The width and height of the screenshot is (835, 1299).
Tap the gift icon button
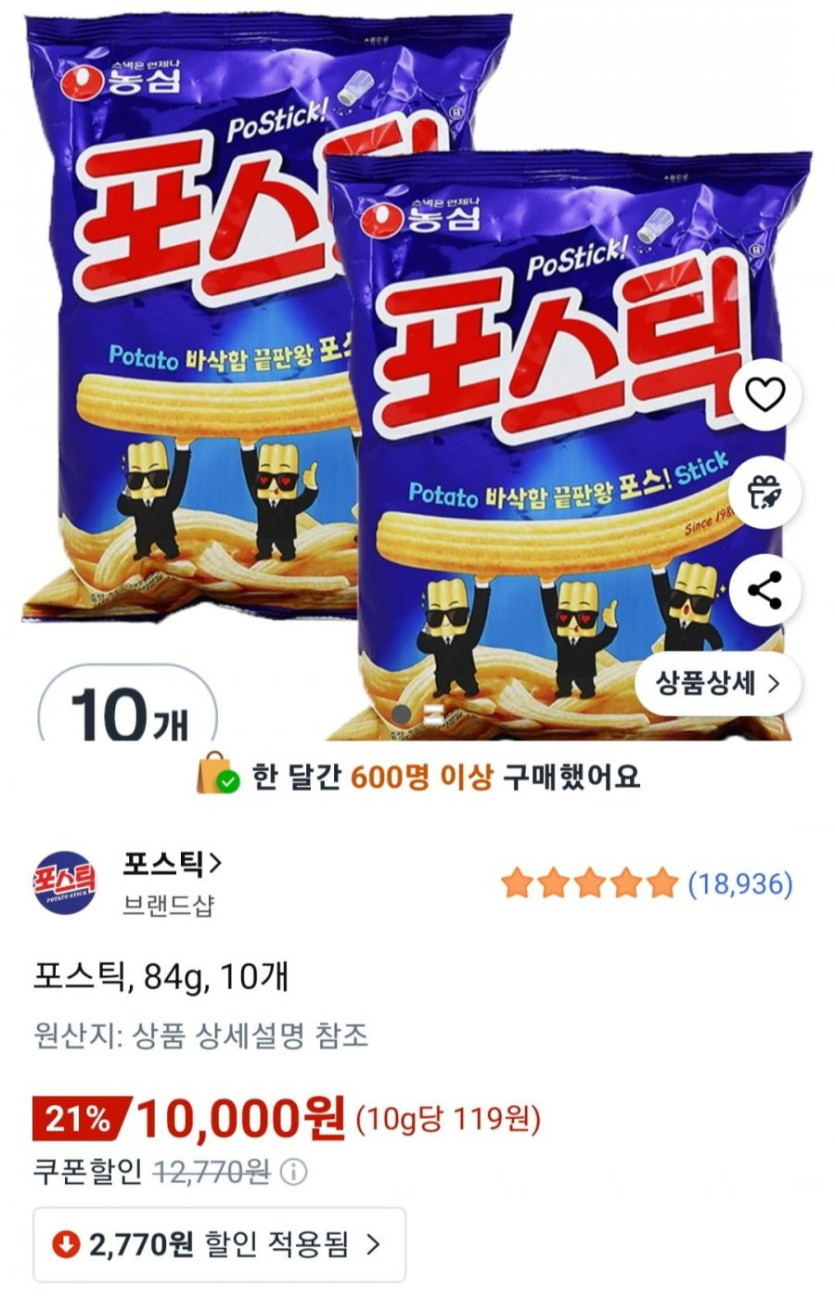pyautogui.click(x=765, y=493)
